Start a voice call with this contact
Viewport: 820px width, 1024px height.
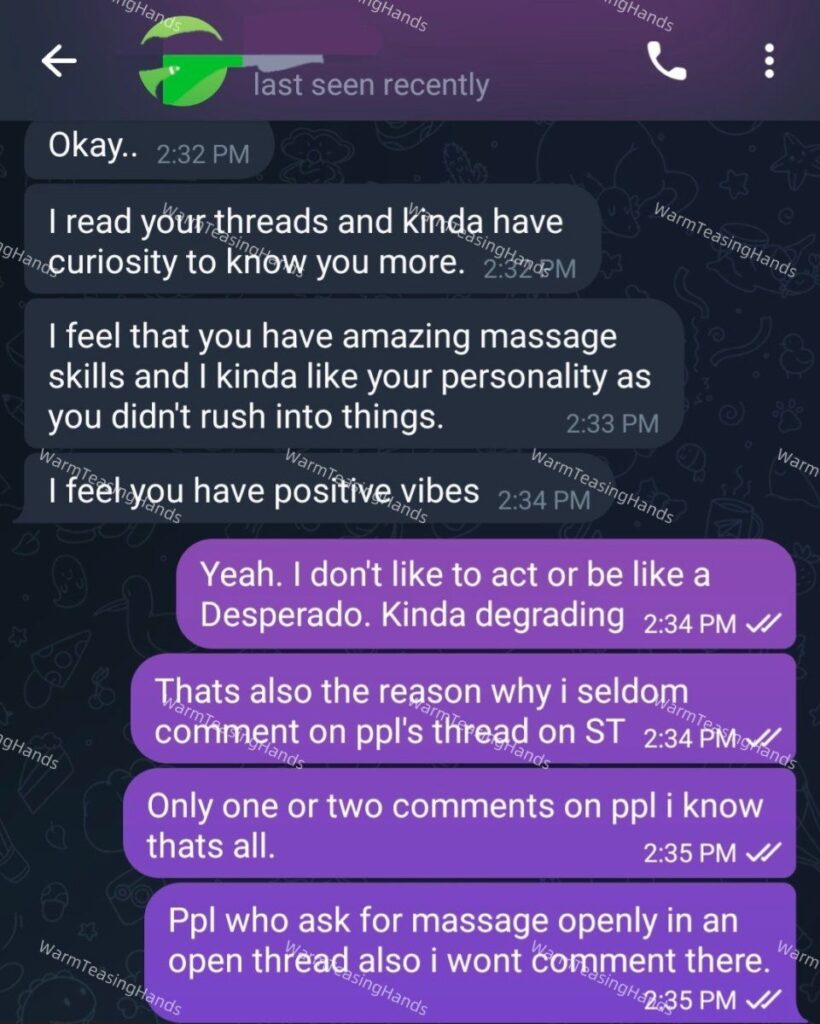pyautogui.click(x=666, y=62)
